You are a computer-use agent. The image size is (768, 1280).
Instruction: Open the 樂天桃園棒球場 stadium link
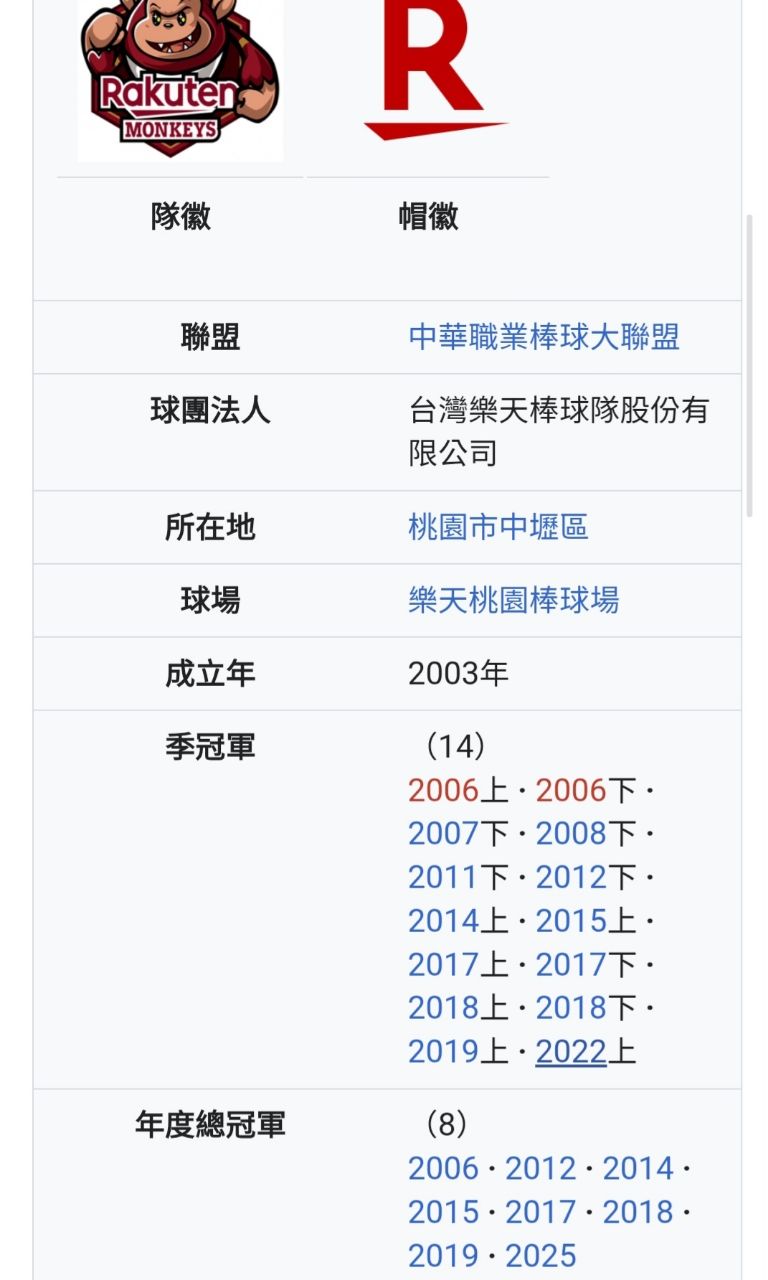(x=513, y=600)
